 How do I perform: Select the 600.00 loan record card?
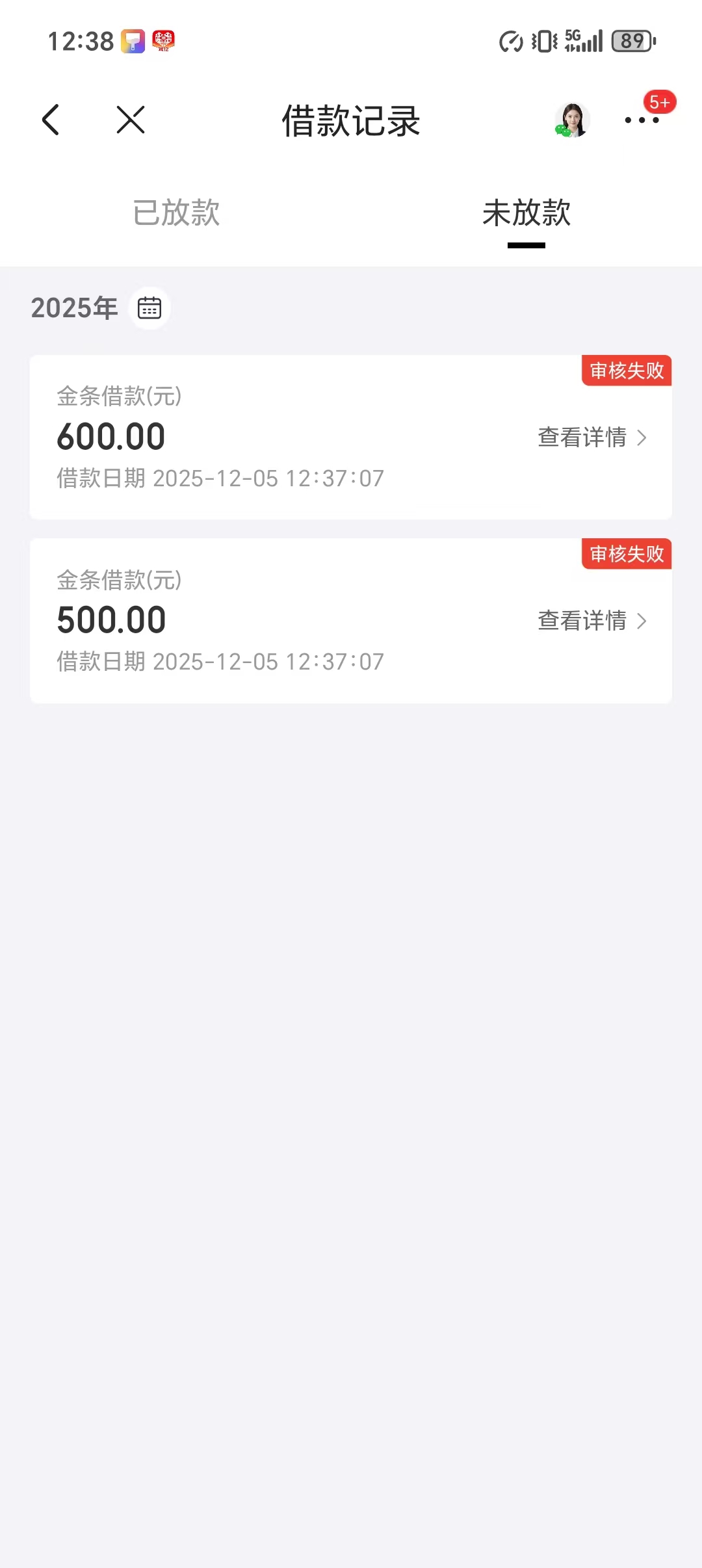[x=260, y=437]
